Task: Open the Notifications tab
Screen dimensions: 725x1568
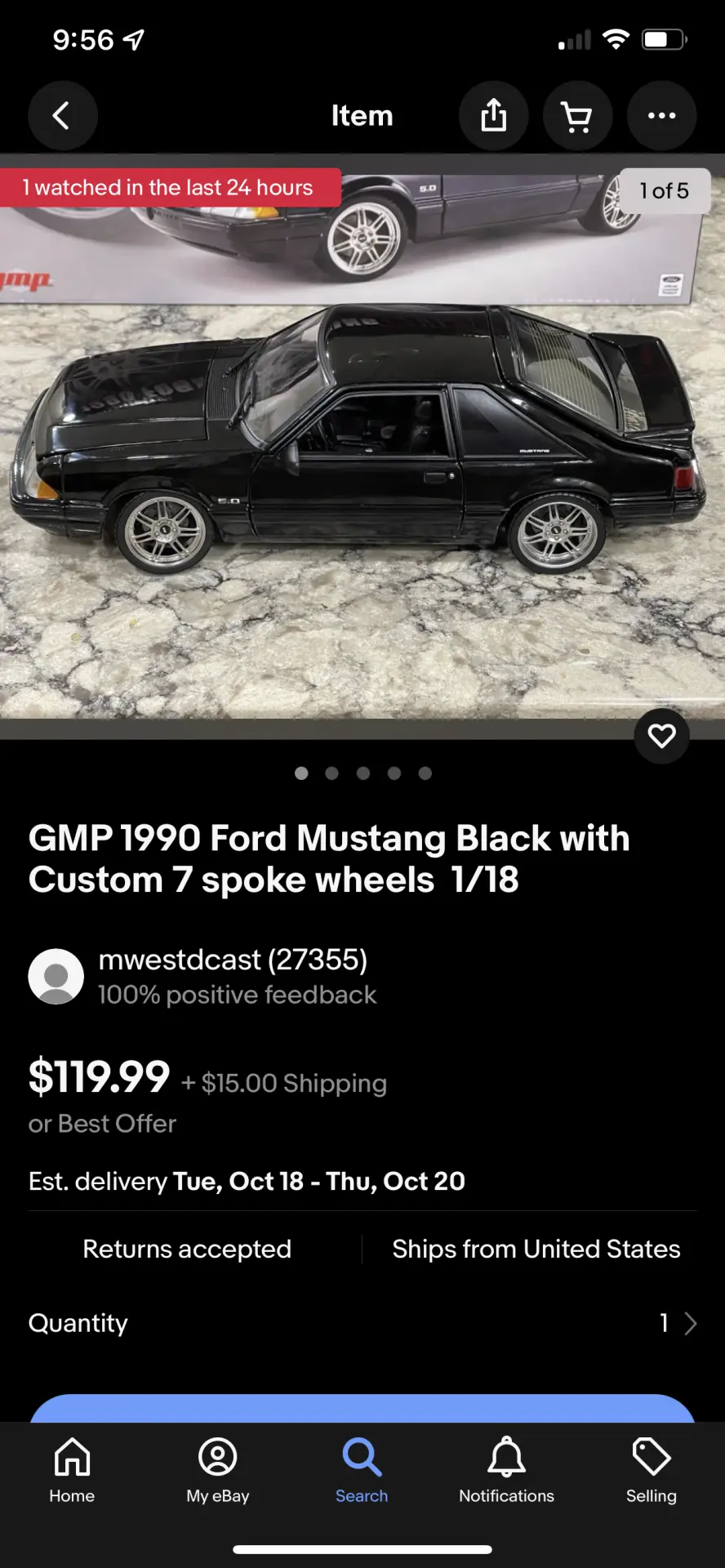Action: coord(506,1470)
